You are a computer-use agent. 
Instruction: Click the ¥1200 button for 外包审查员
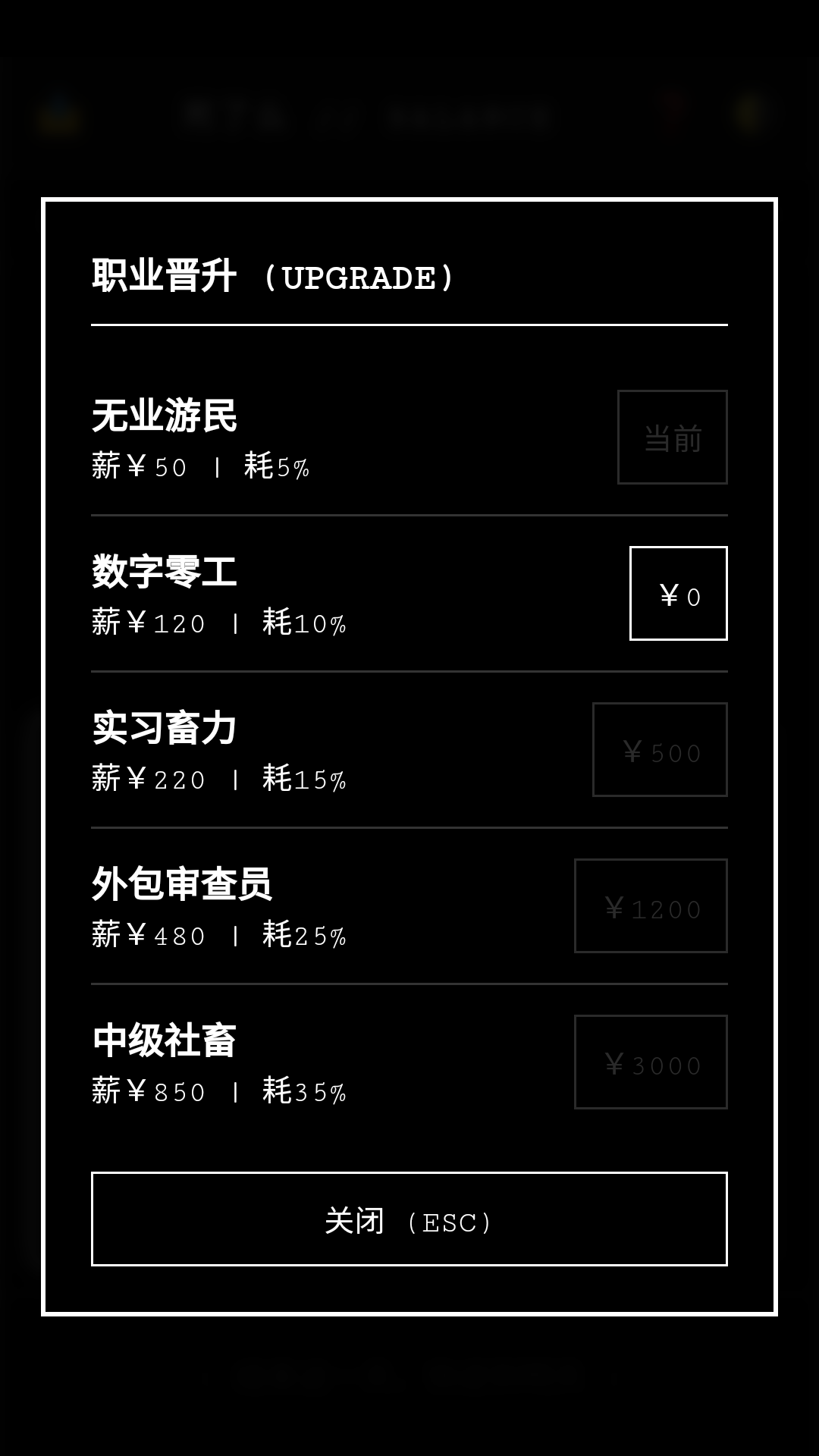coord(652,906)
